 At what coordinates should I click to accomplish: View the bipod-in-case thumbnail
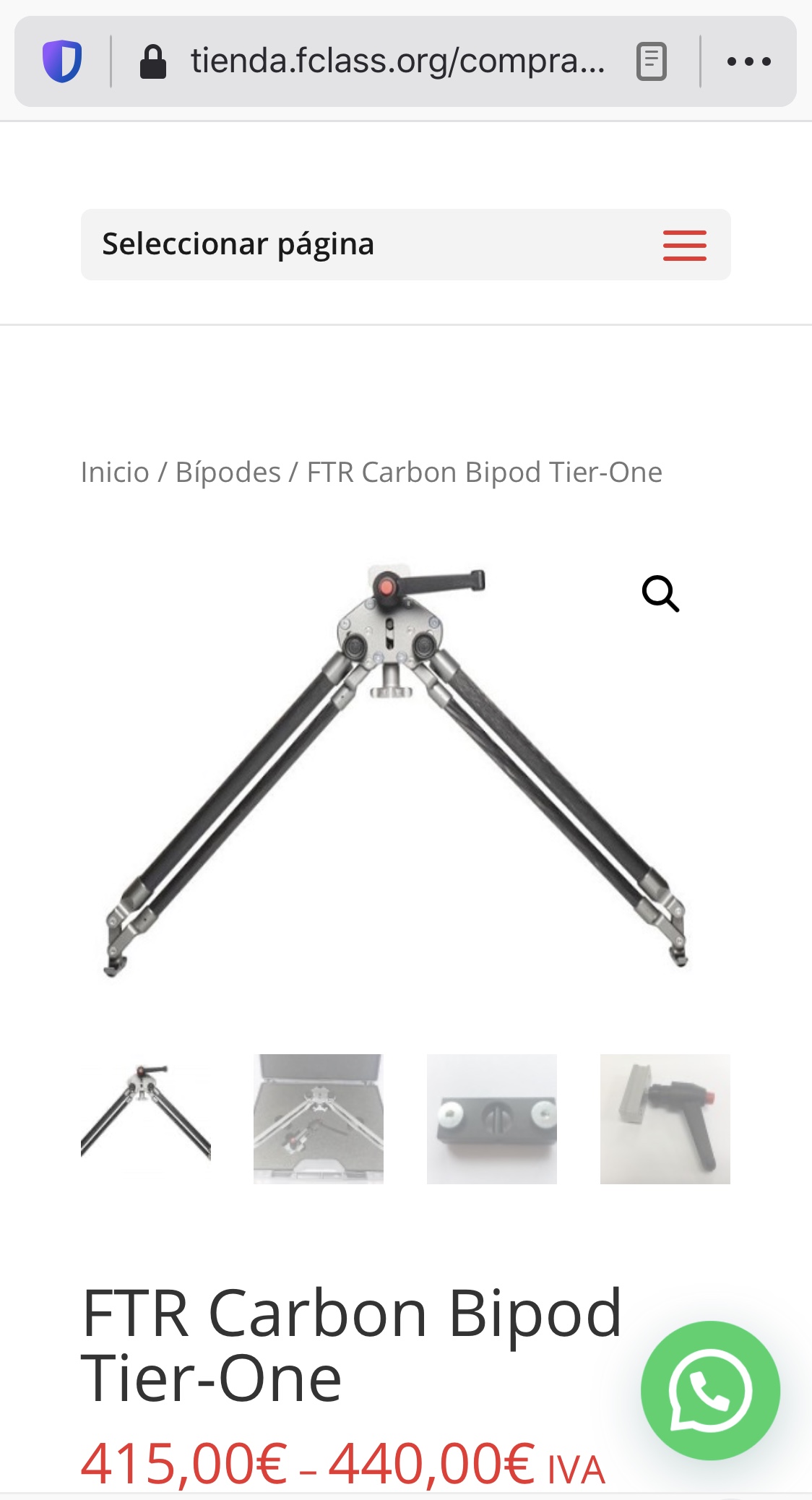pyautogui.click(x=319, y=1118)
